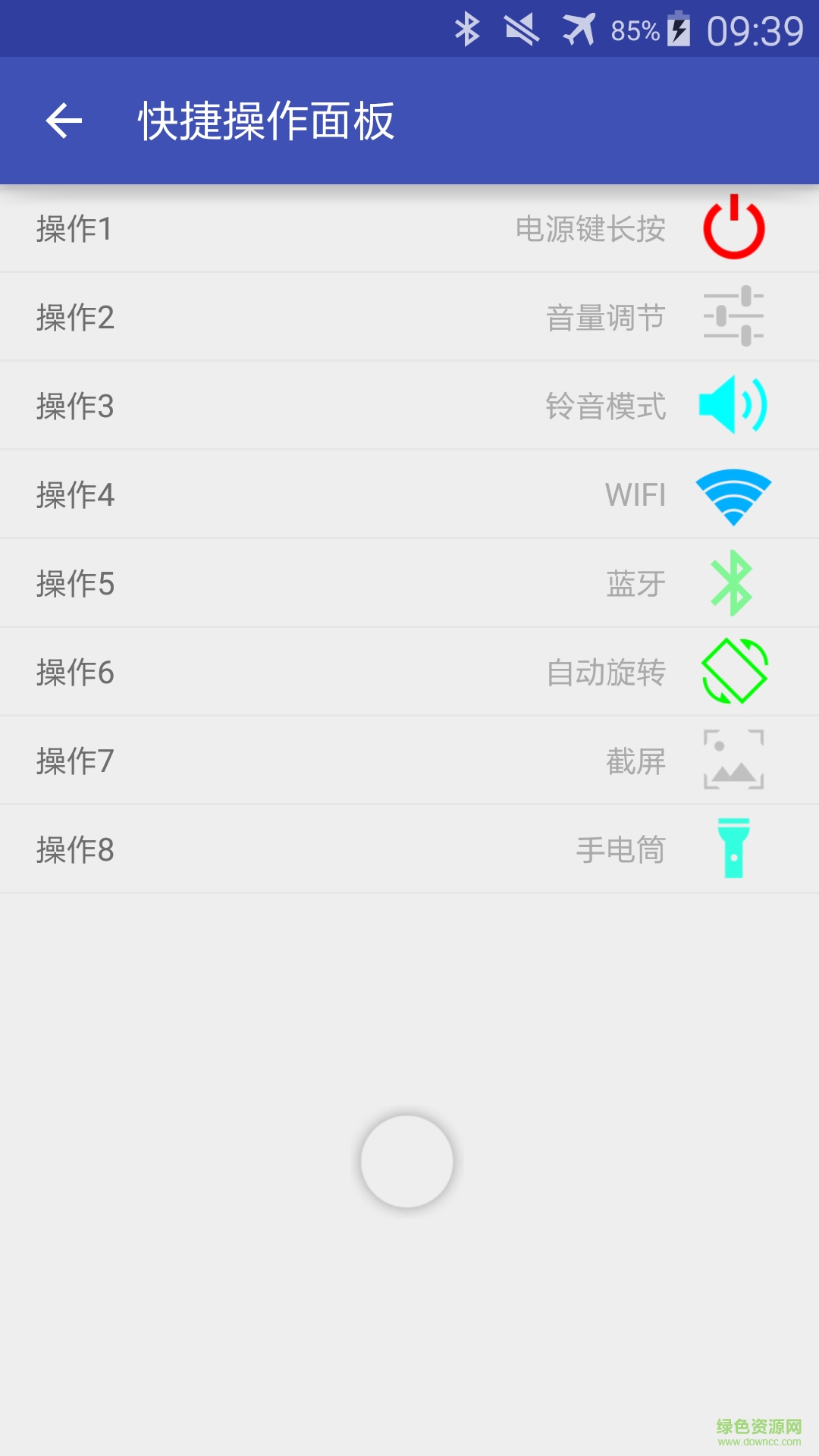Toggle WiFi via the 操作4 row
Viewport: 819px width, 1456px height.
click(x=409, y=494)
